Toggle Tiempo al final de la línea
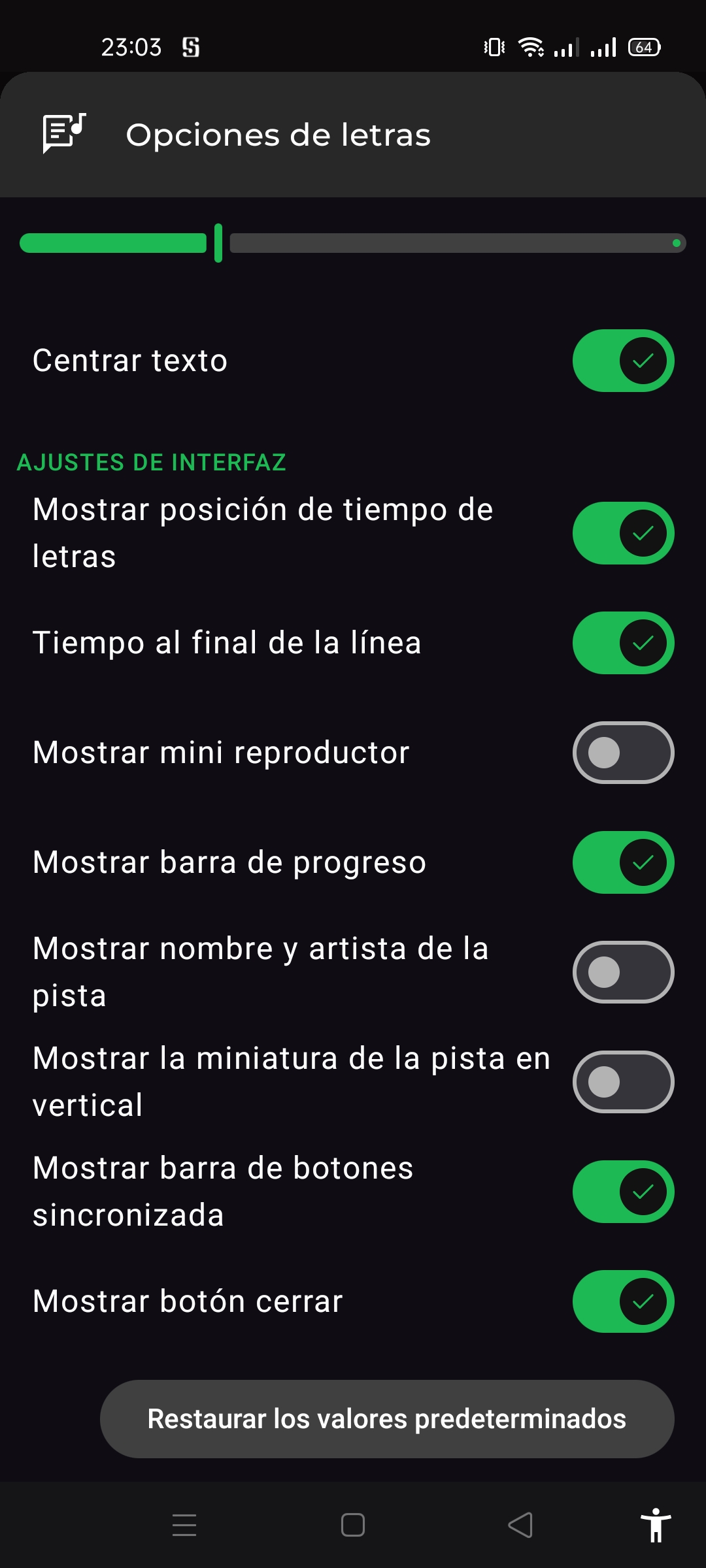This screenshot has width=706, height=1568. tap(623, 643)
